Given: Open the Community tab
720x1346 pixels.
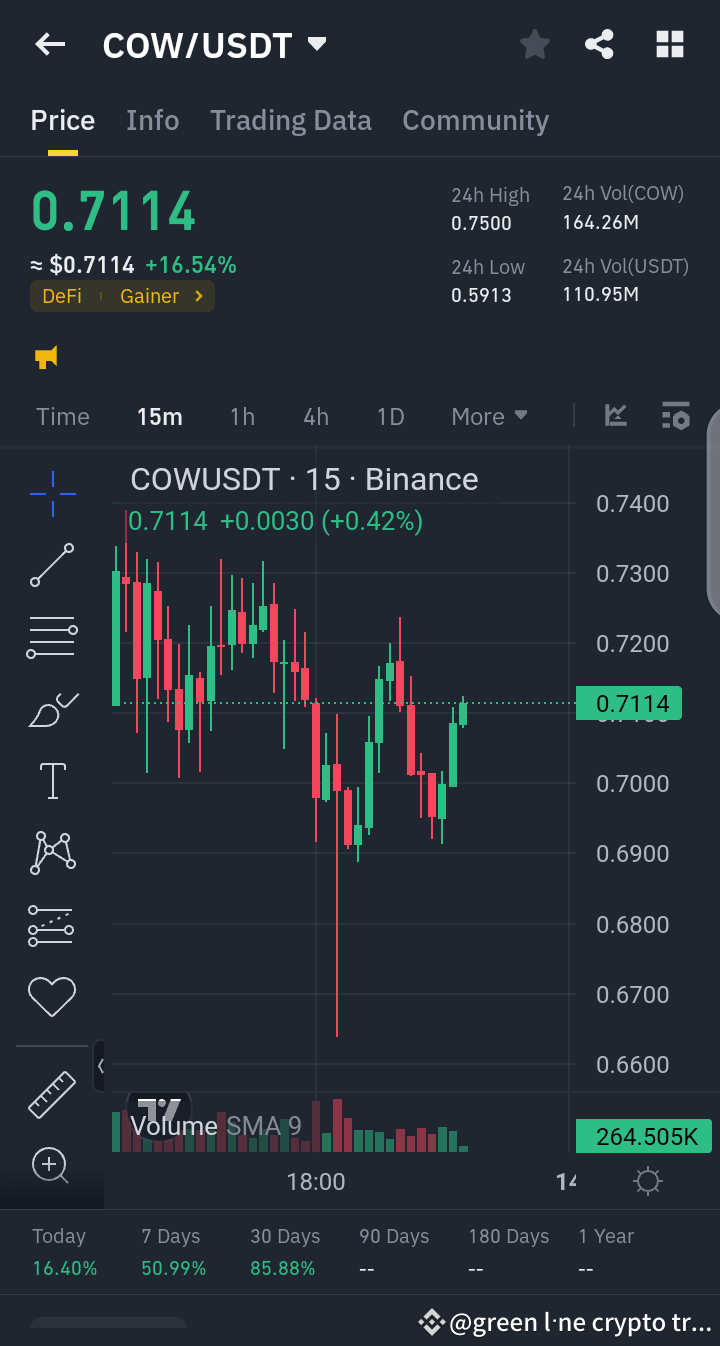Looking at the screenshot, I should [475, 120].
